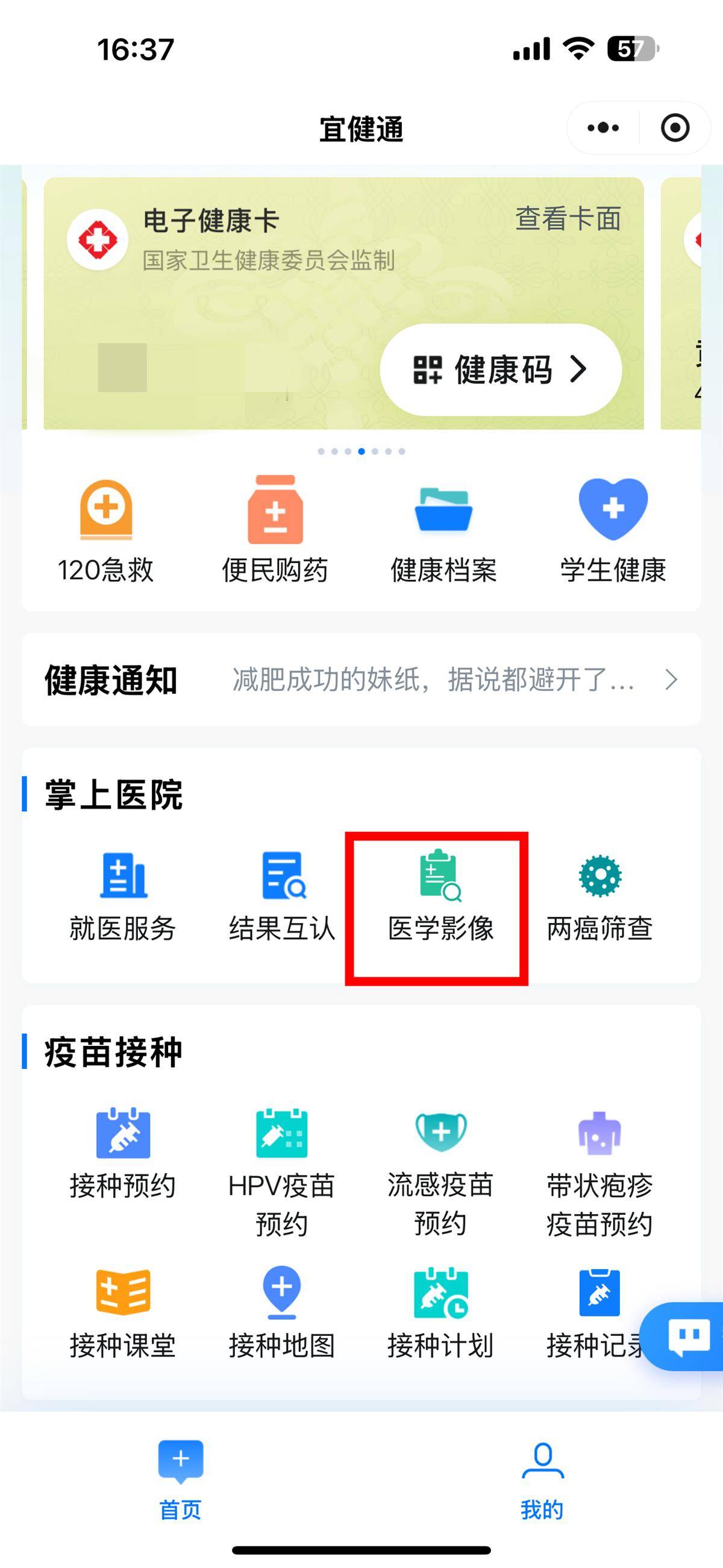Open the mini program more options menu
This screenshot has height=1568, width=723.
coord(602,128)
